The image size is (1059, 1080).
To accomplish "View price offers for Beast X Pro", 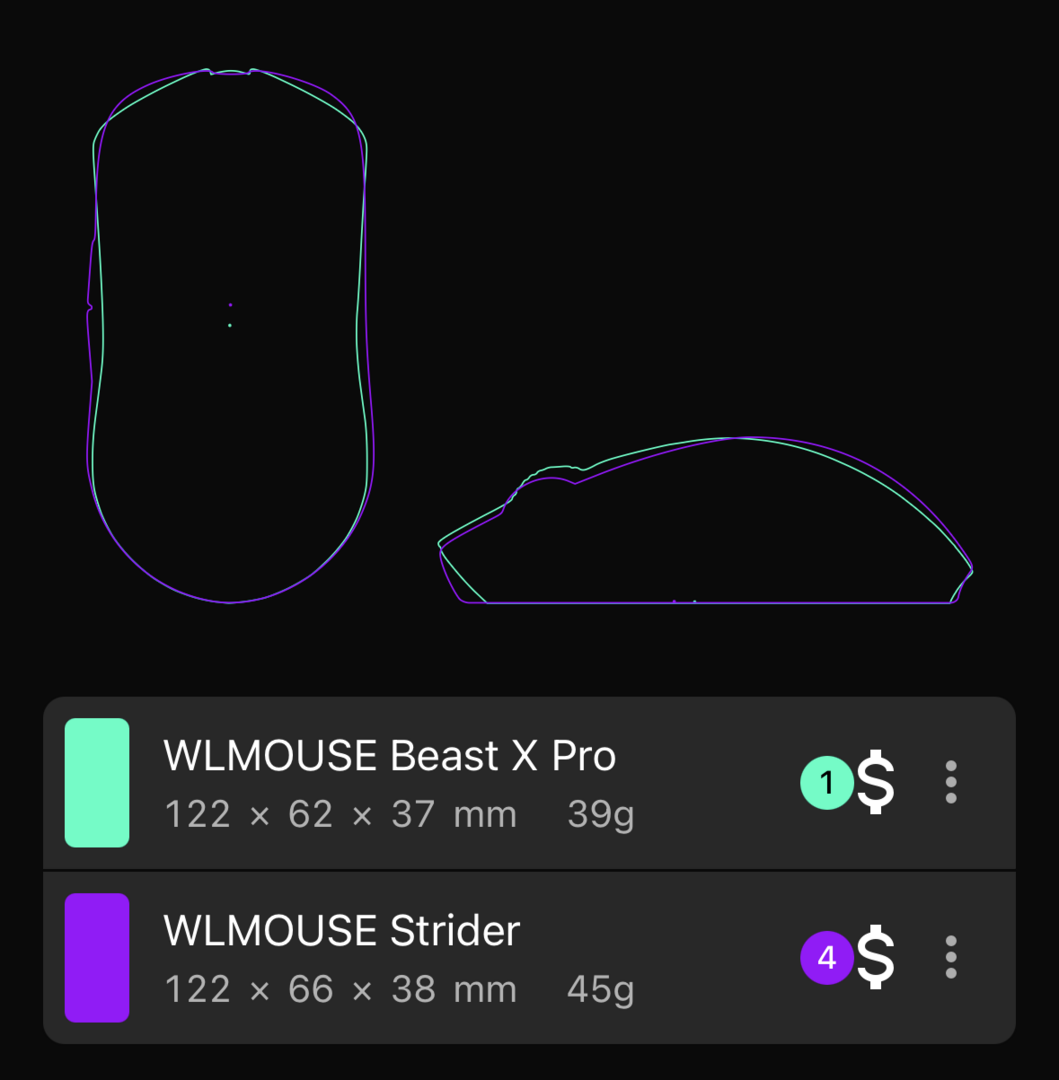I will 874,783.
